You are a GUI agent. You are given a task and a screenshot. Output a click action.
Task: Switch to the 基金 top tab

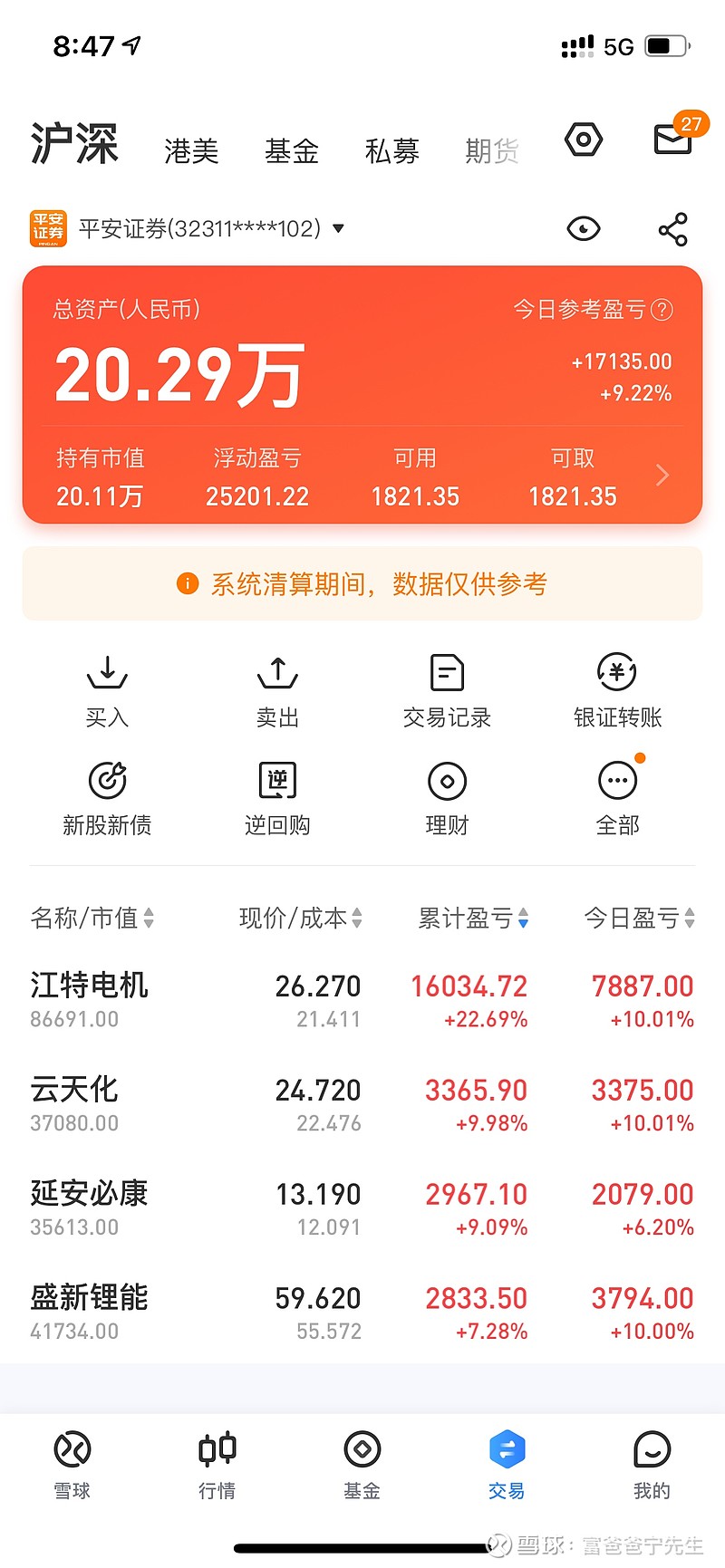[292, 151]
